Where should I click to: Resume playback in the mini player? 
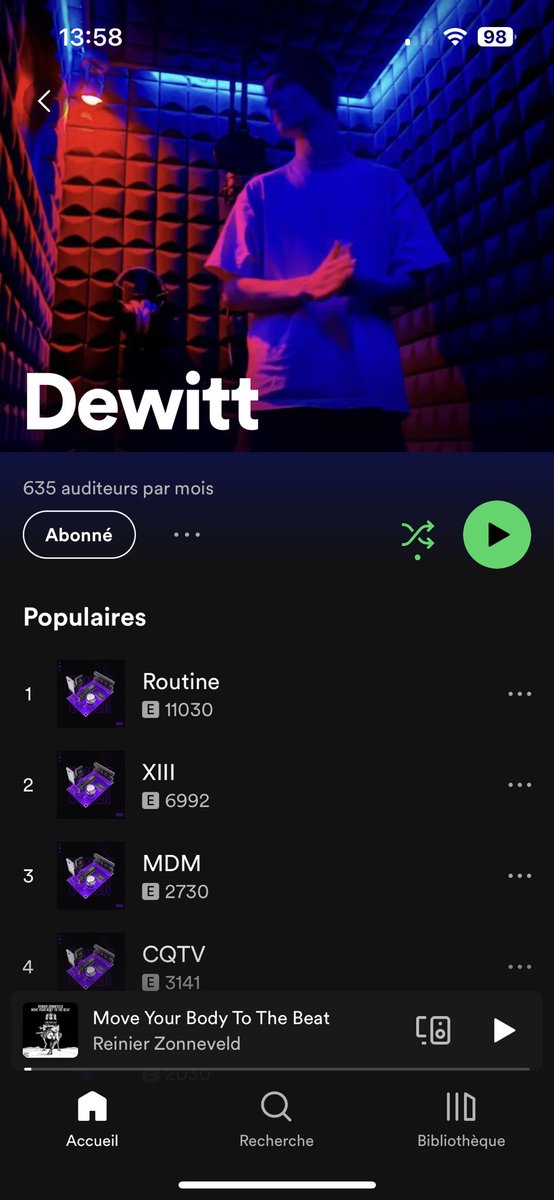(505, 1030)
